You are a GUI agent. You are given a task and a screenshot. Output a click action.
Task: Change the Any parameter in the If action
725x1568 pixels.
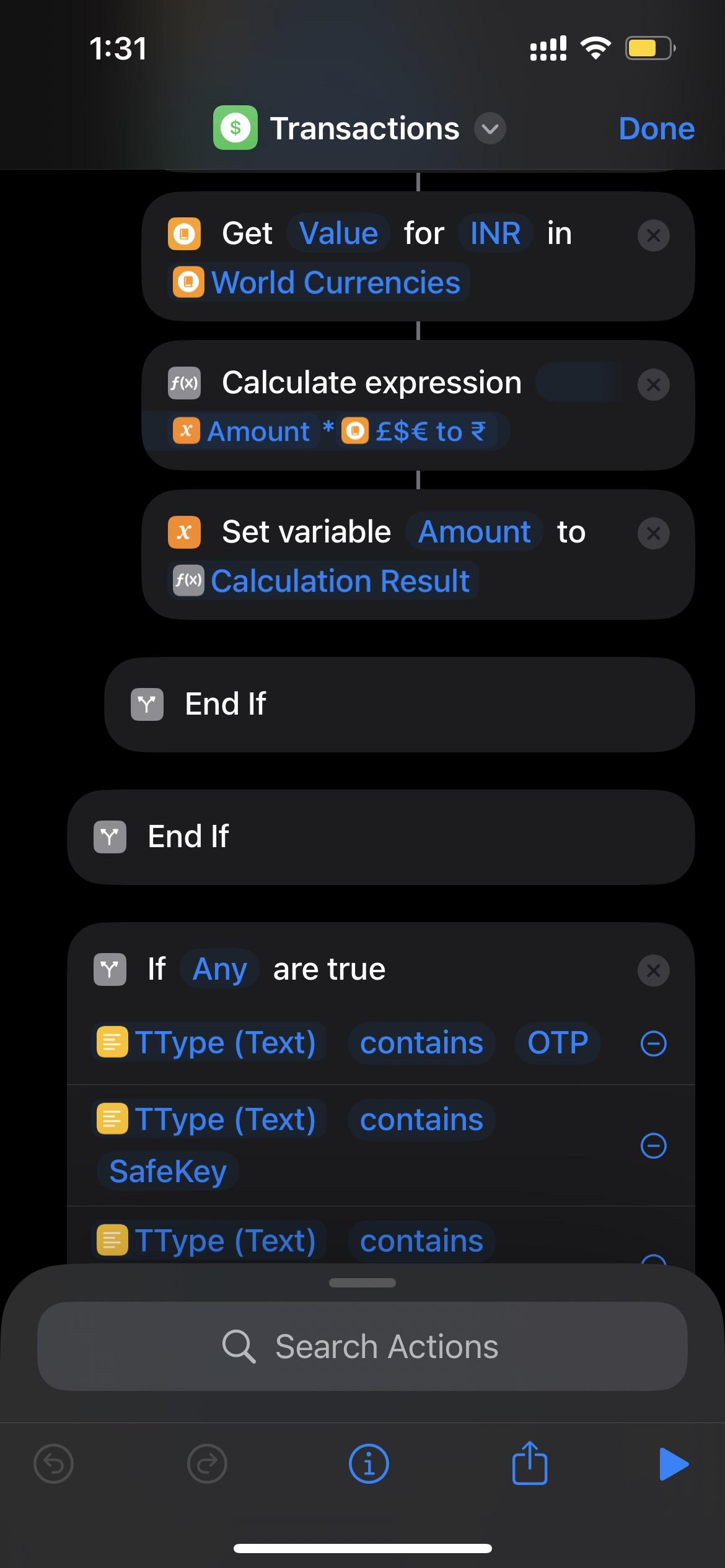coord(219,969)
